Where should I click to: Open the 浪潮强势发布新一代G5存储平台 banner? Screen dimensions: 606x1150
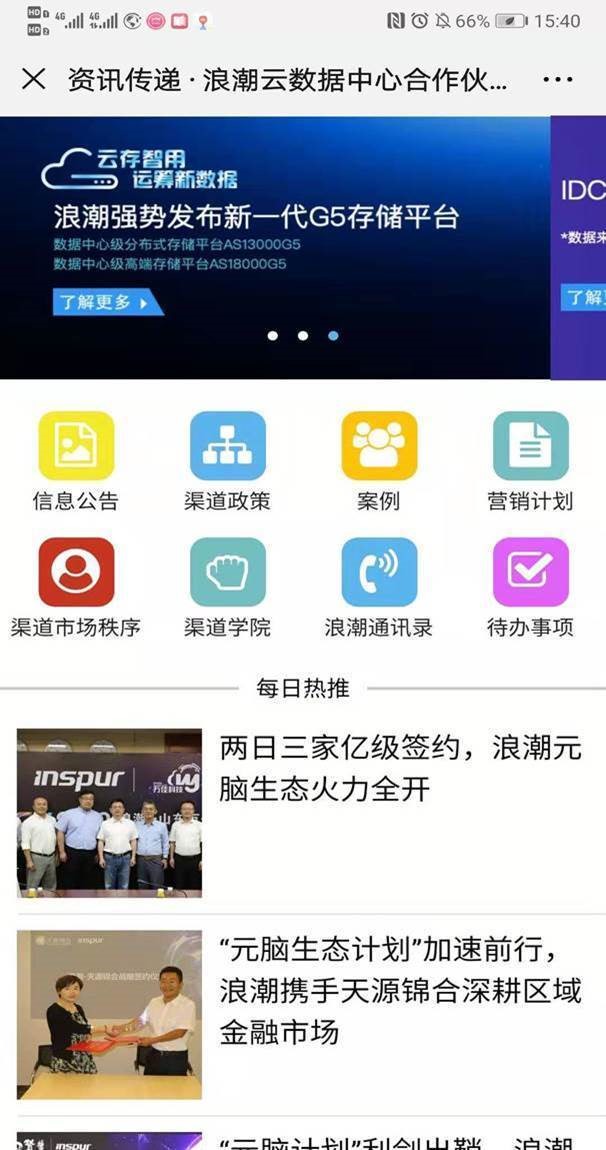pyautogui.click(x=256, y=218)
